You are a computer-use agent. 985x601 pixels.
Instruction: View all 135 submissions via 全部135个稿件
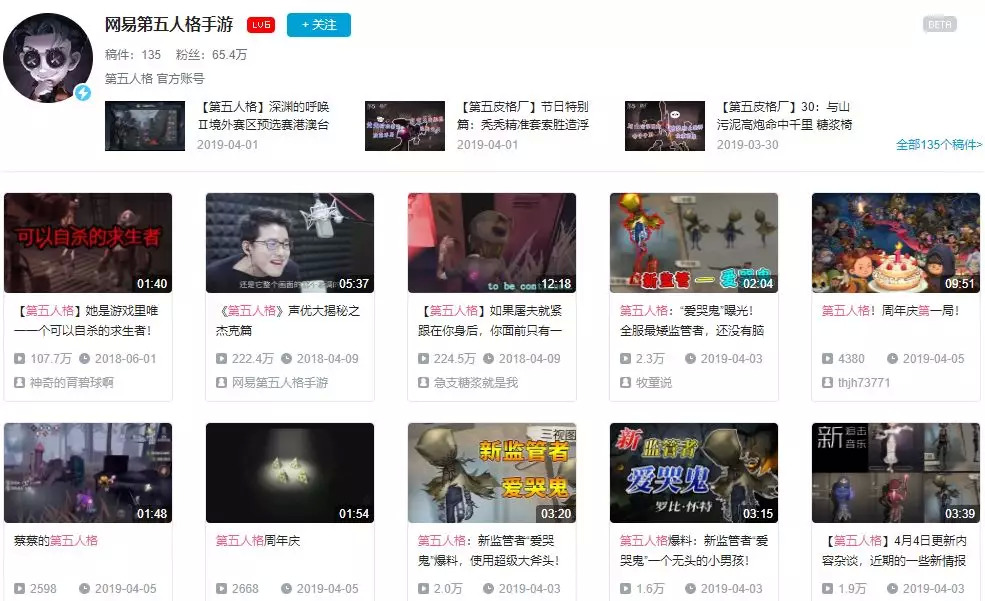pos(938,145)
